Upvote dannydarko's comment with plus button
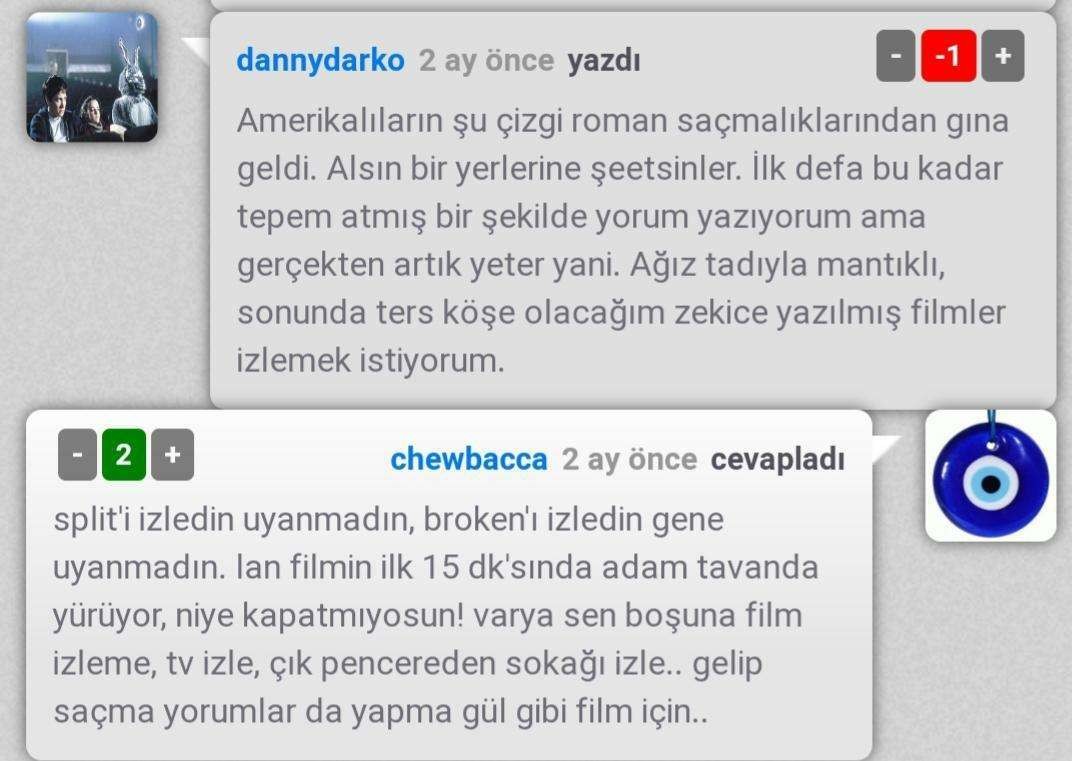 pos(1003,57)
